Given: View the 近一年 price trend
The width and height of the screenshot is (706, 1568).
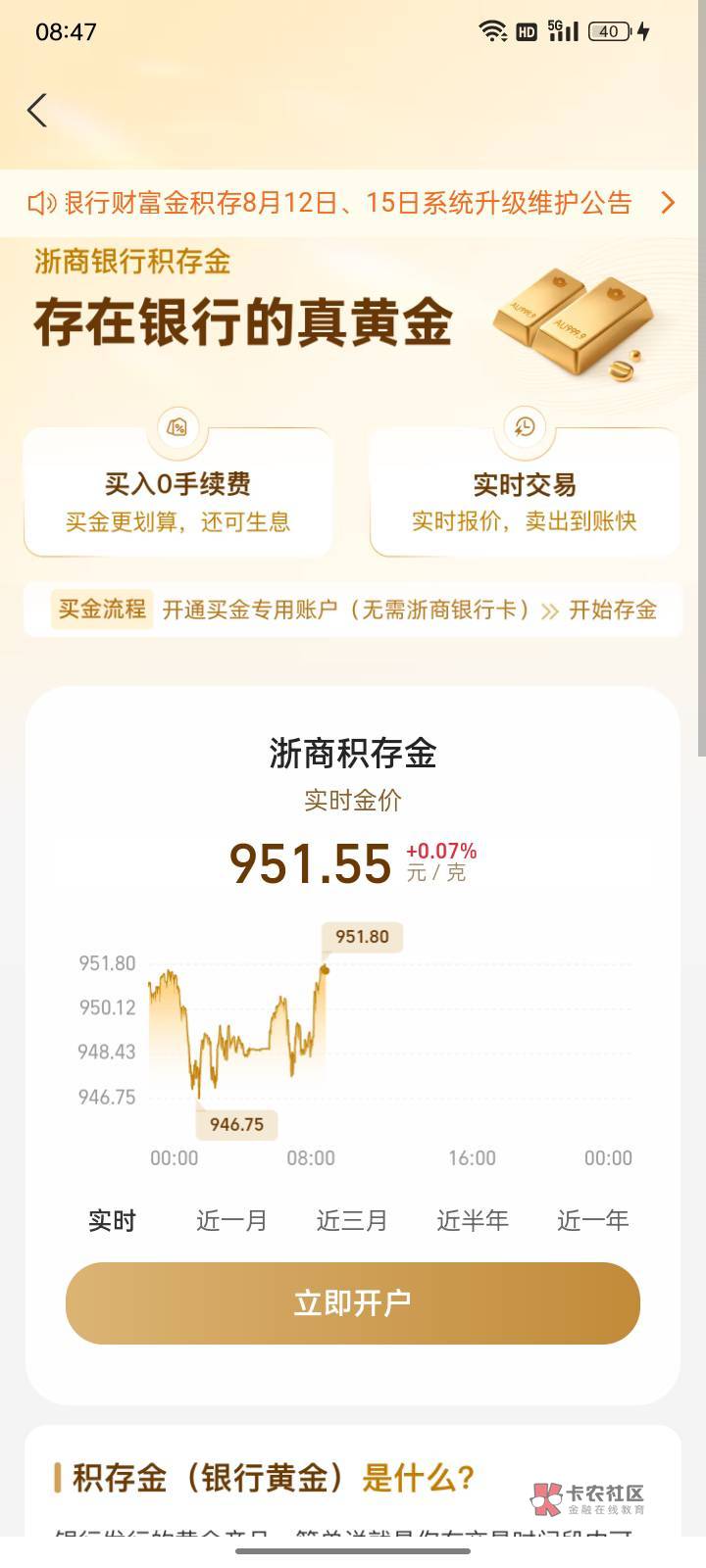Looking at the screenshot, I should tap(593, 1220).
